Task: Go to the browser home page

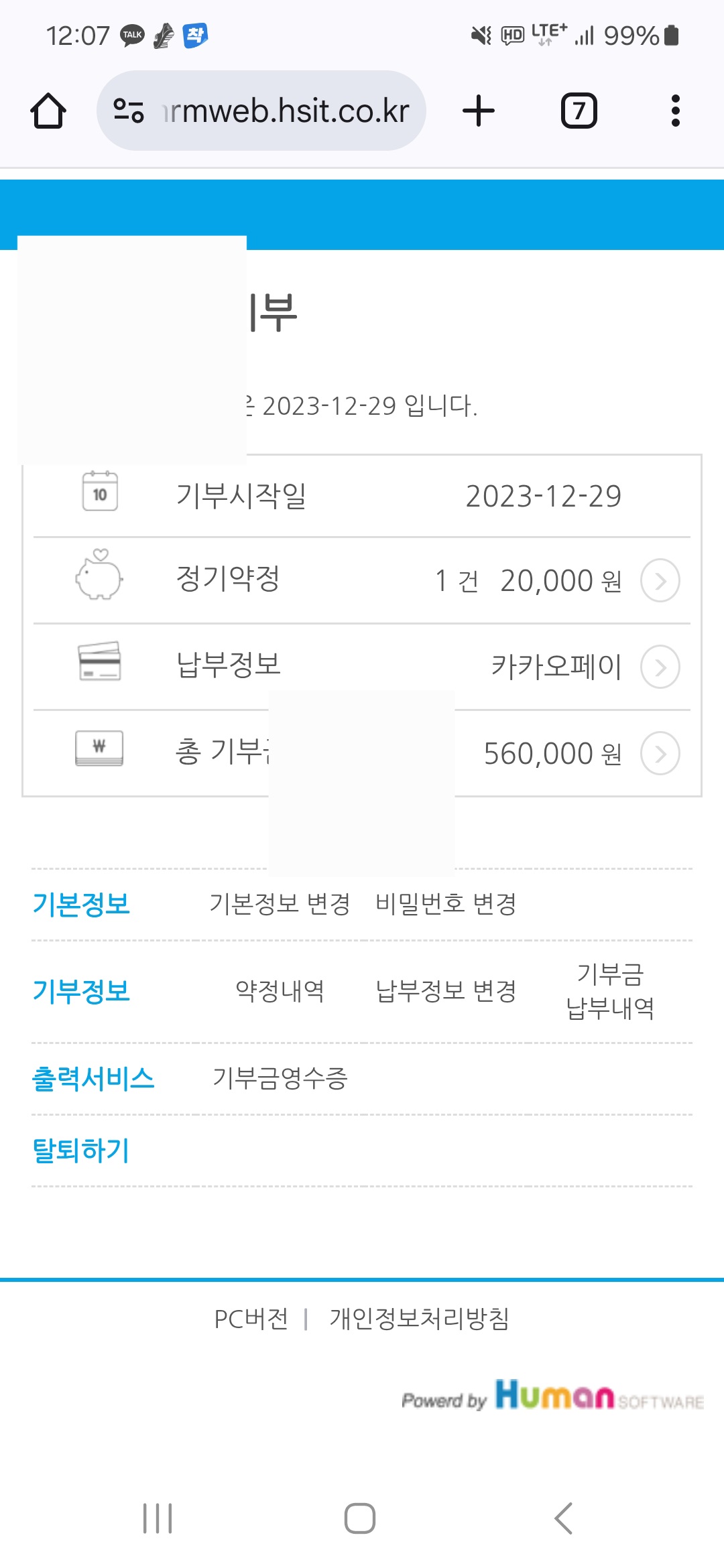Action: [48, 111]
